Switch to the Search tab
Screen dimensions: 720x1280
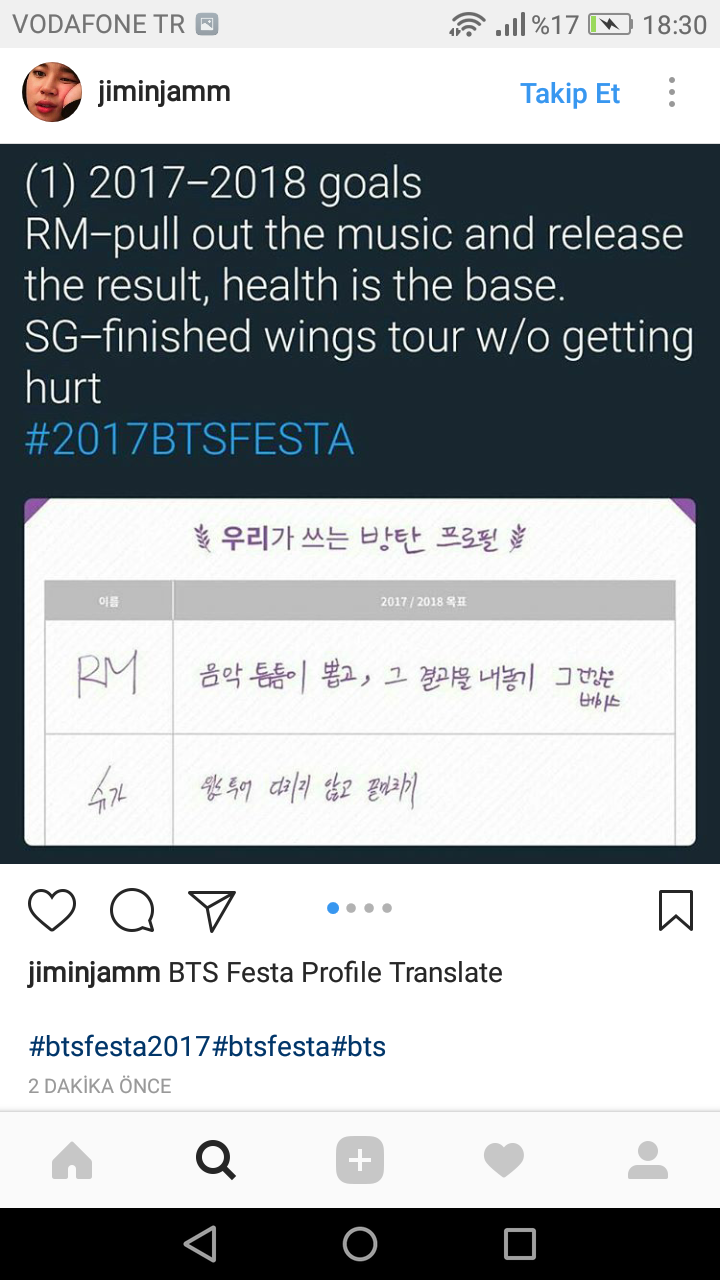coord(216,1160)
